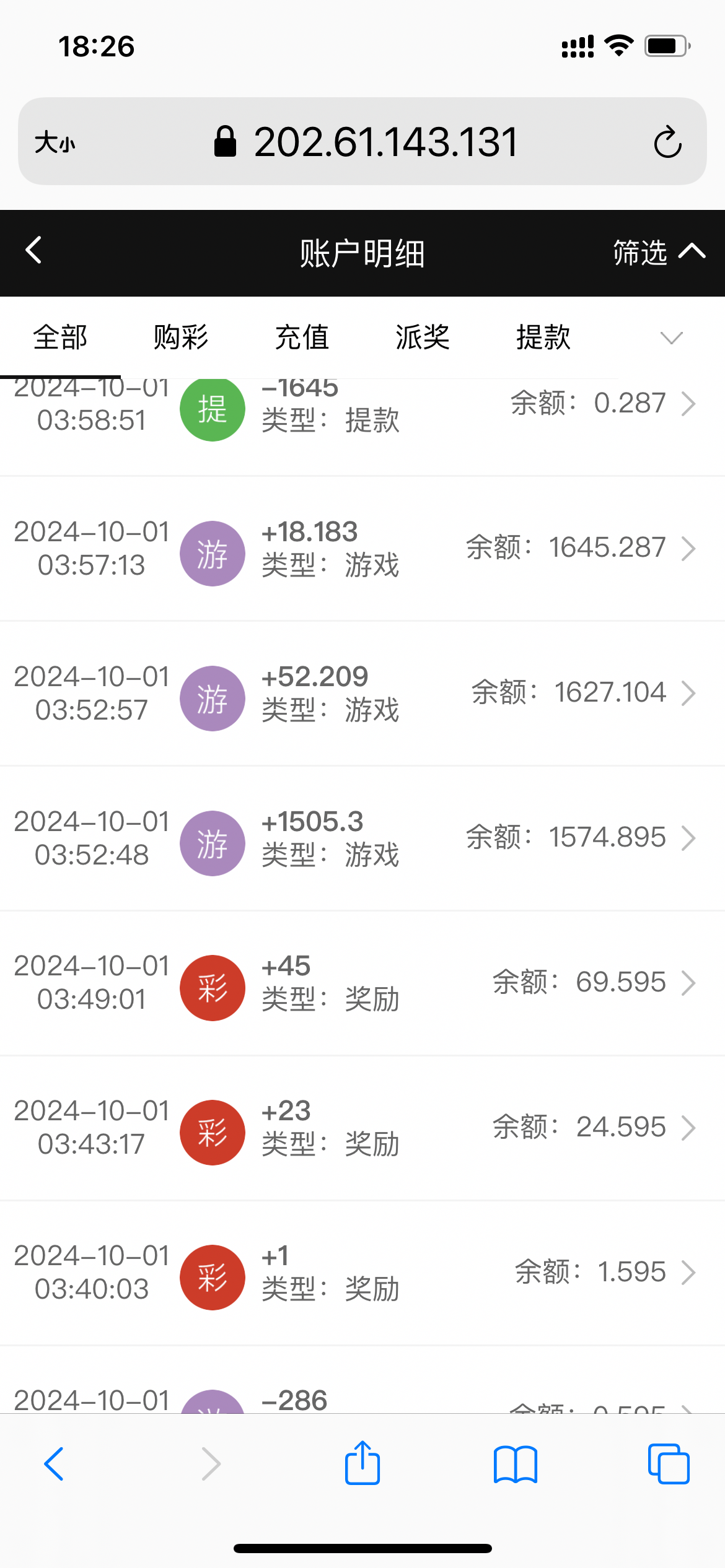Expand more tabs with the down chevron
This screenshot has width=725, height=1568.
(671, 338)
